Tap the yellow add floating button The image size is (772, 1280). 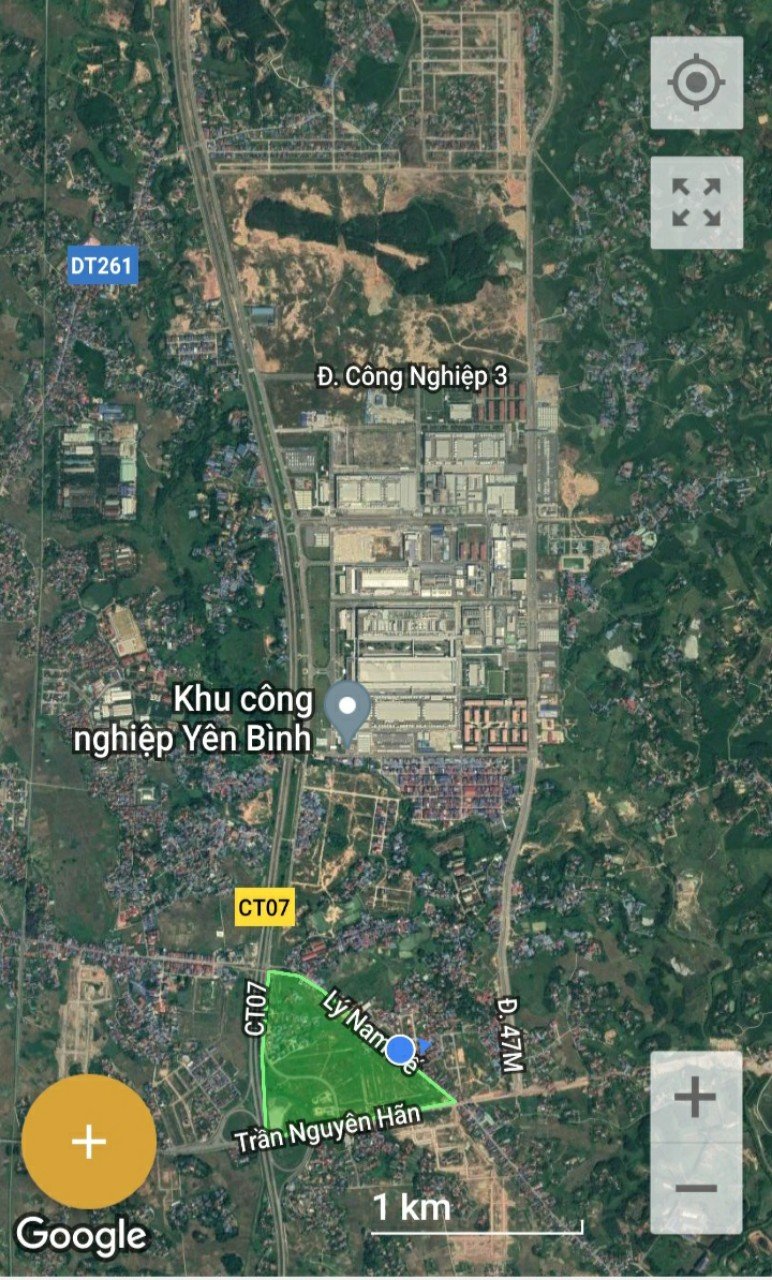[x=89, y=1142]
